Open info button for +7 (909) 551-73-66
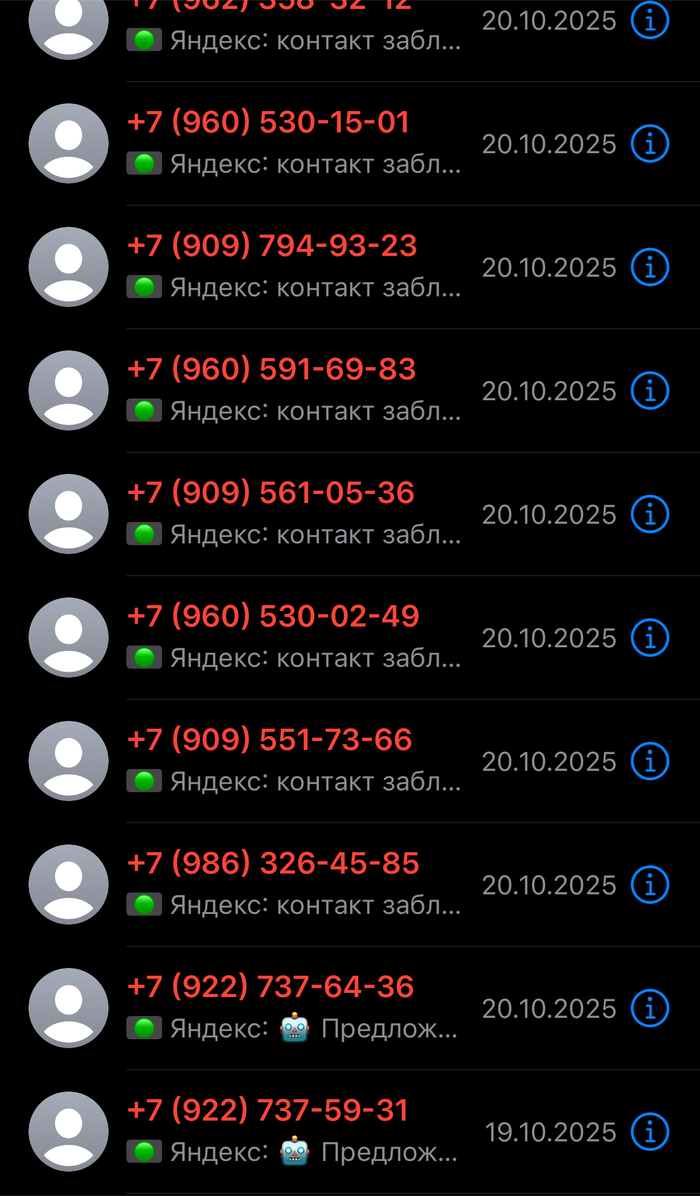Viewport: 700px width, 1196px height. (650, 761)
